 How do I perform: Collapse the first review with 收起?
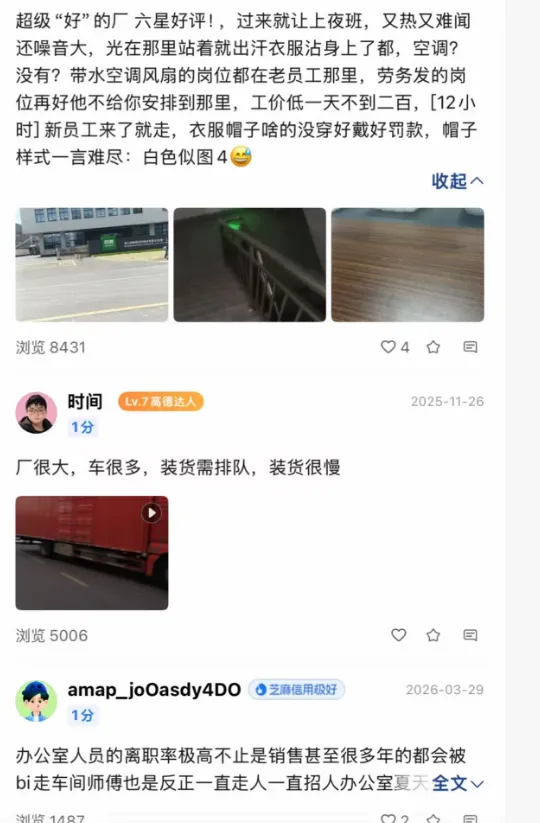457,181
